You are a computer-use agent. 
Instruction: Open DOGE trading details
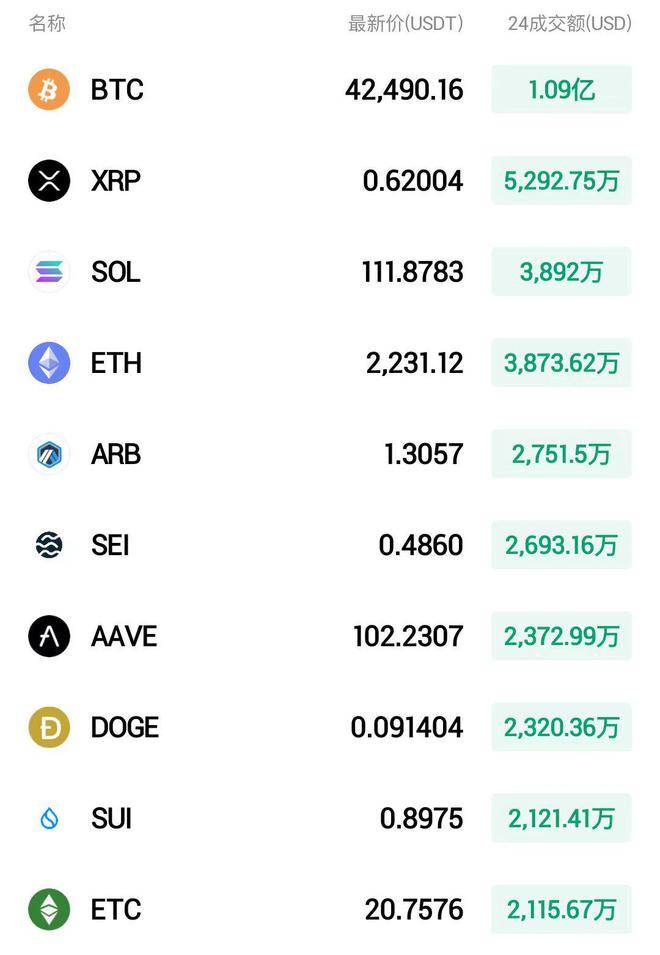125,727
